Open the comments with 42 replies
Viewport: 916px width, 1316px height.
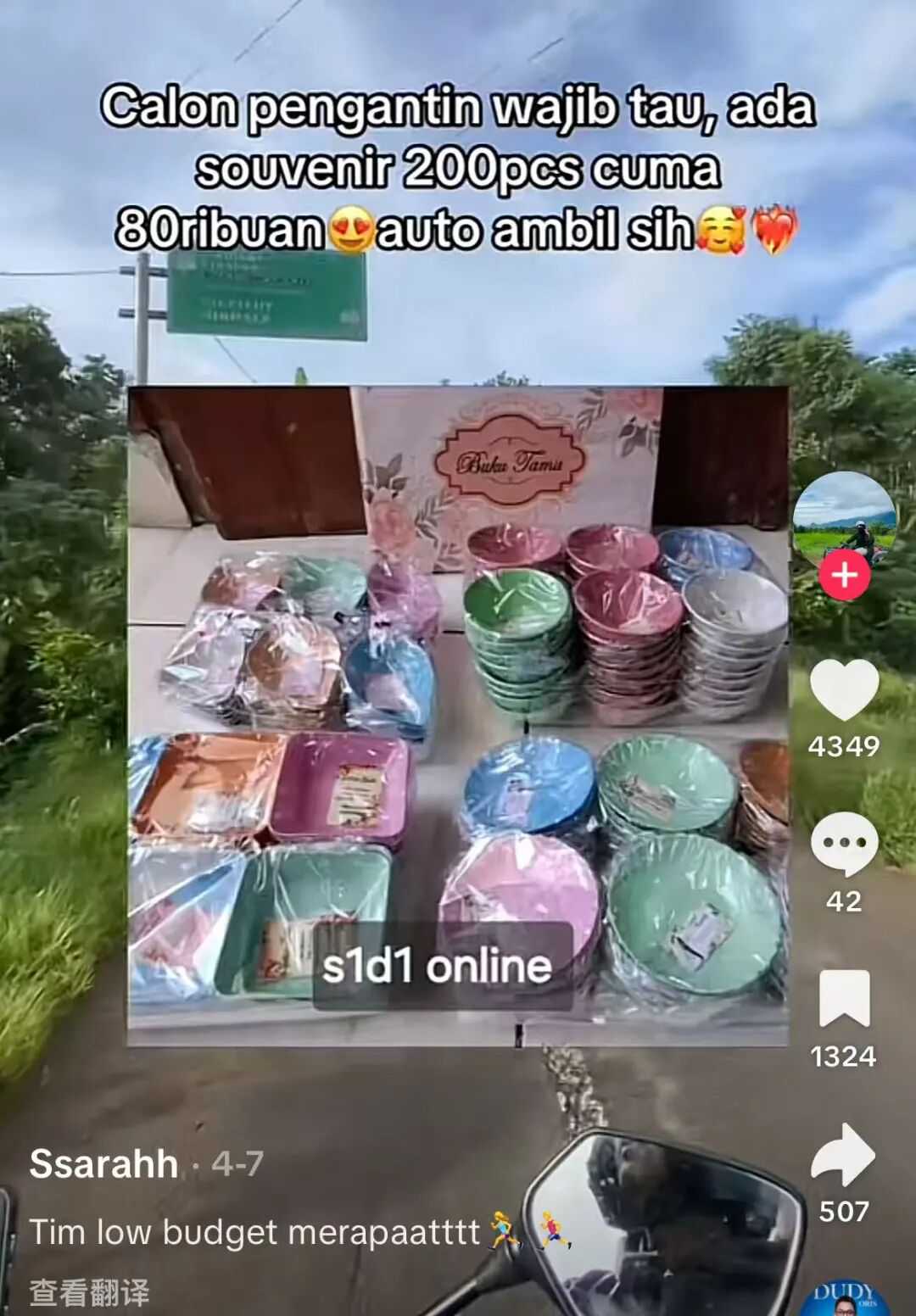click(844, 843)
